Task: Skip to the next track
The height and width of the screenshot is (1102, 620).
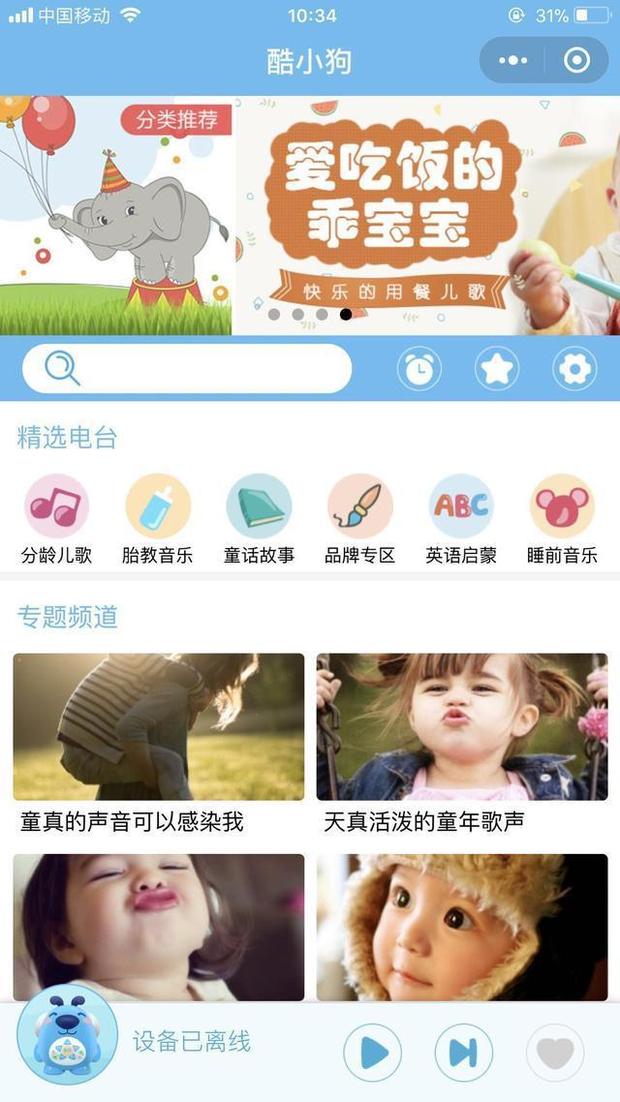Action: click(x=463, y=1052)
